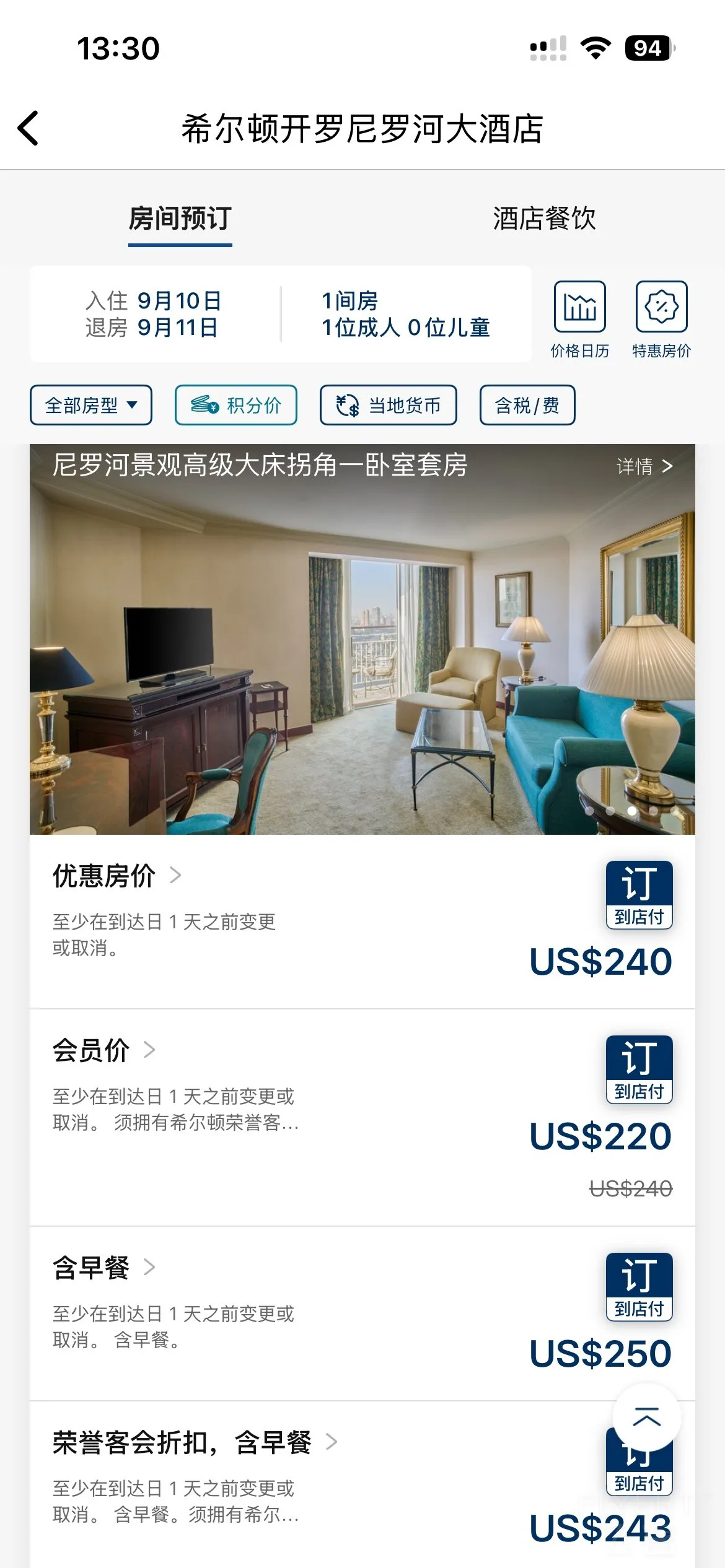The height and width of the screenshot is (1568, 725).
Task: Toggle the 含税/费 tax included chip
Action: click(527, 405)
